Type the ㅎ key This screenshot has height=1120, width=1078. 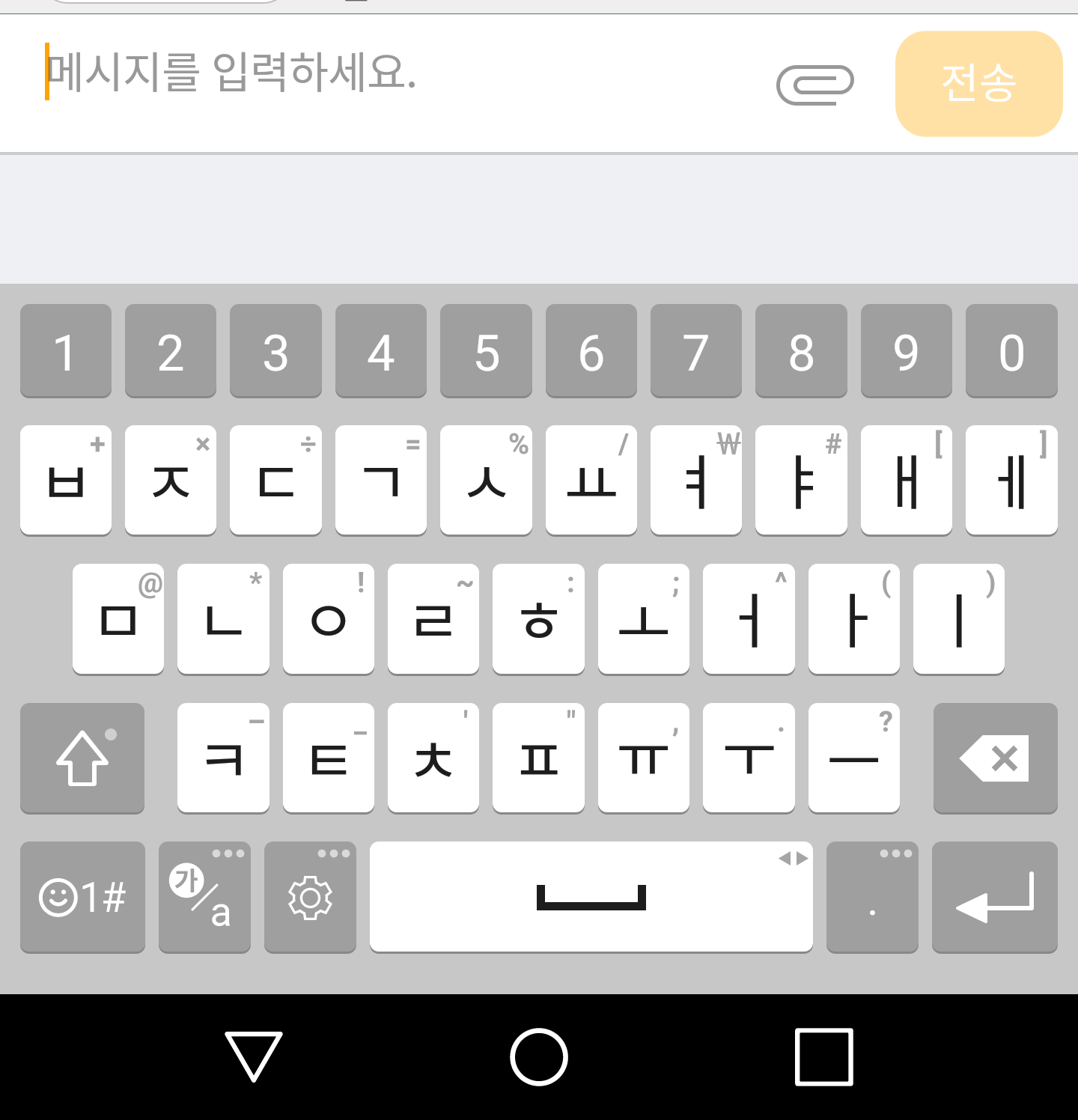538,619
